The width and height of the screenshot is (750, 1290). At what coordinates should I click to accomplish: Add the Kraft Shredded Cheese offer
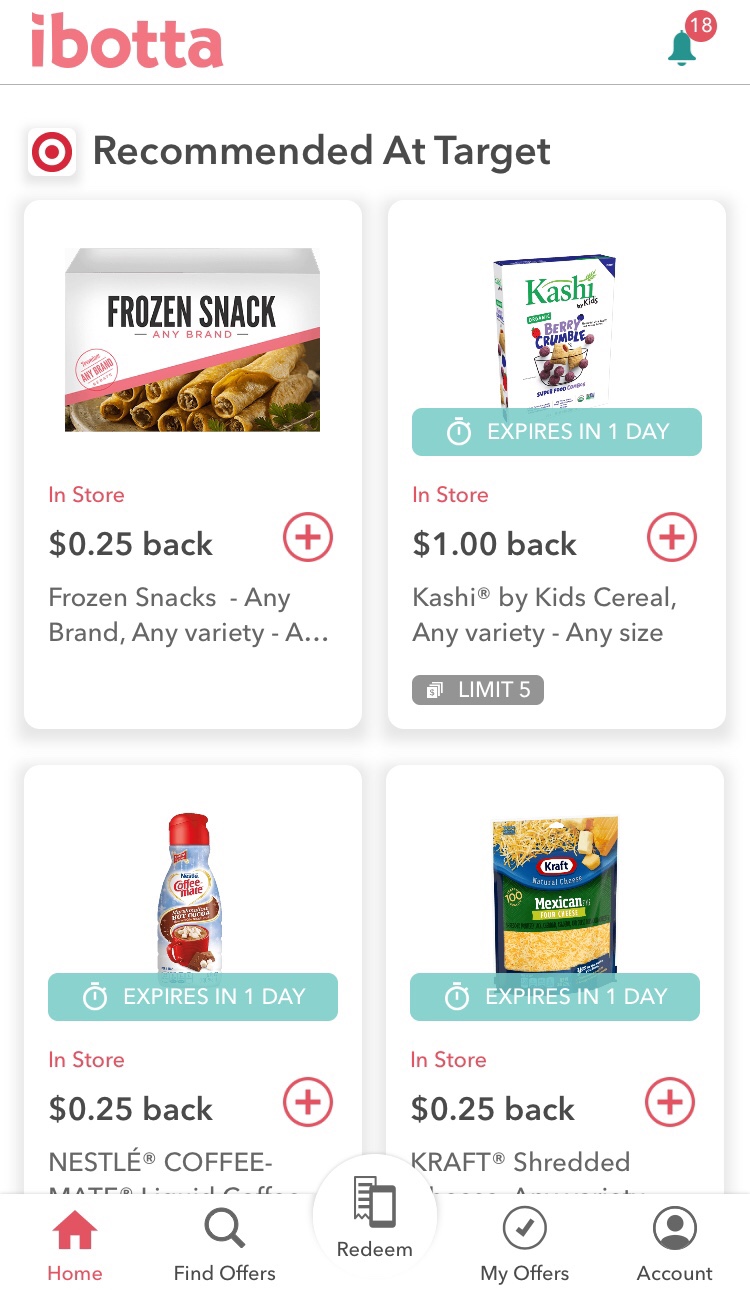pyautogui.click(x=669, y=1103)
